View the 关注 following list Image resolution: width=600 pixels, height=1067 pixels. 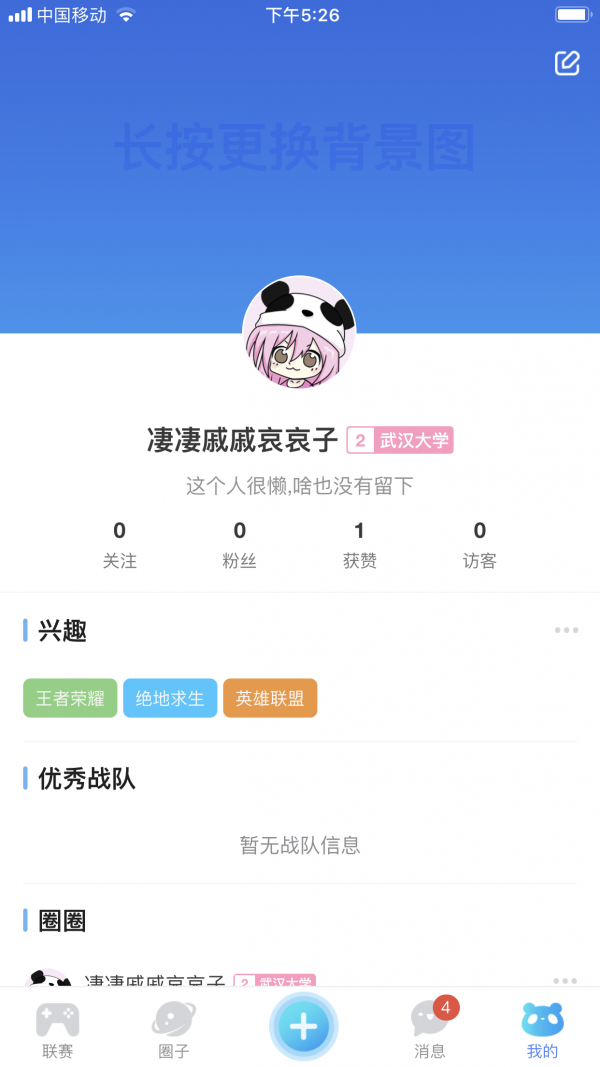click(x=120, y=544)
